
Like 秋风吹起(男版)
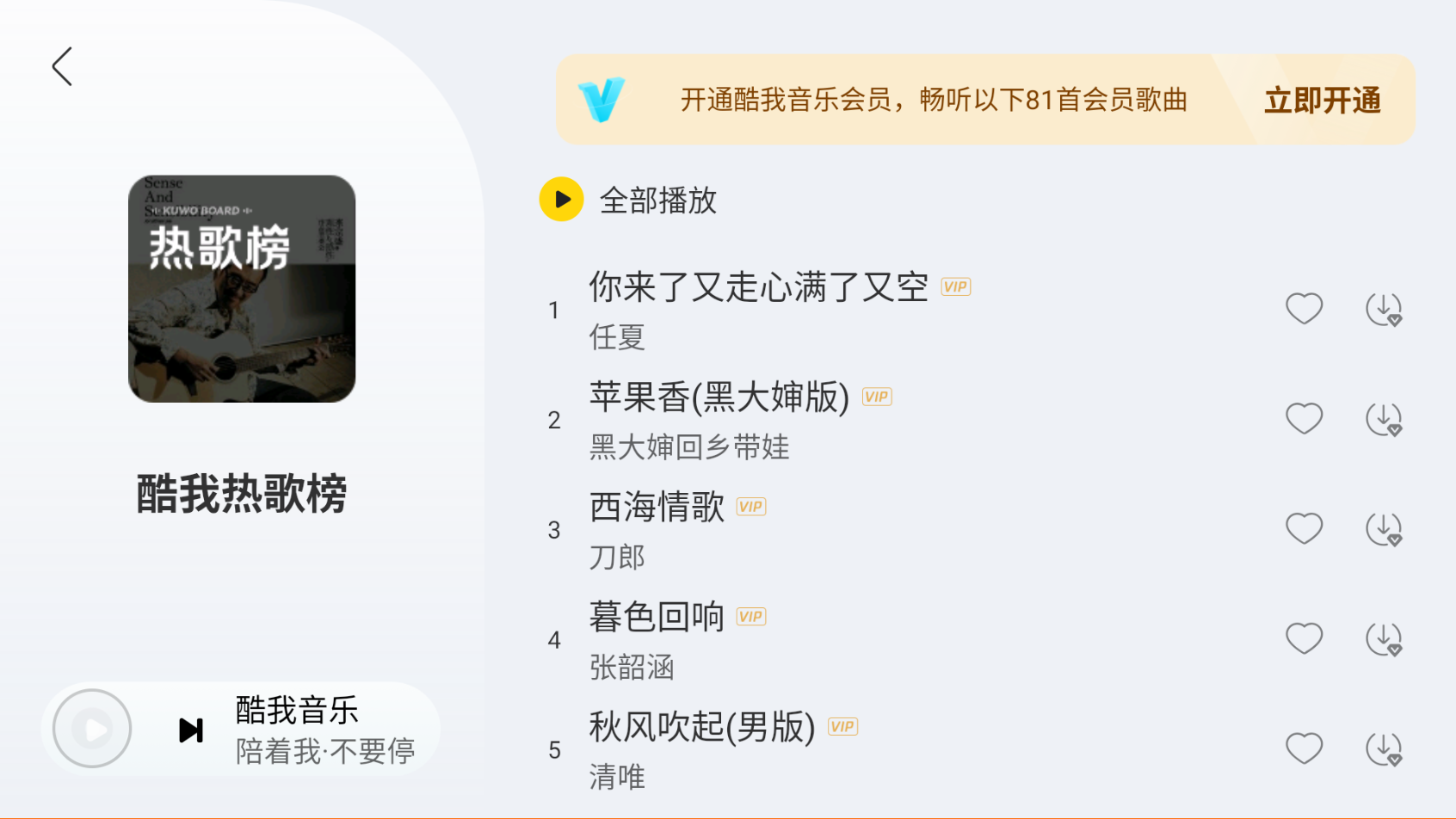point(1304,749)
